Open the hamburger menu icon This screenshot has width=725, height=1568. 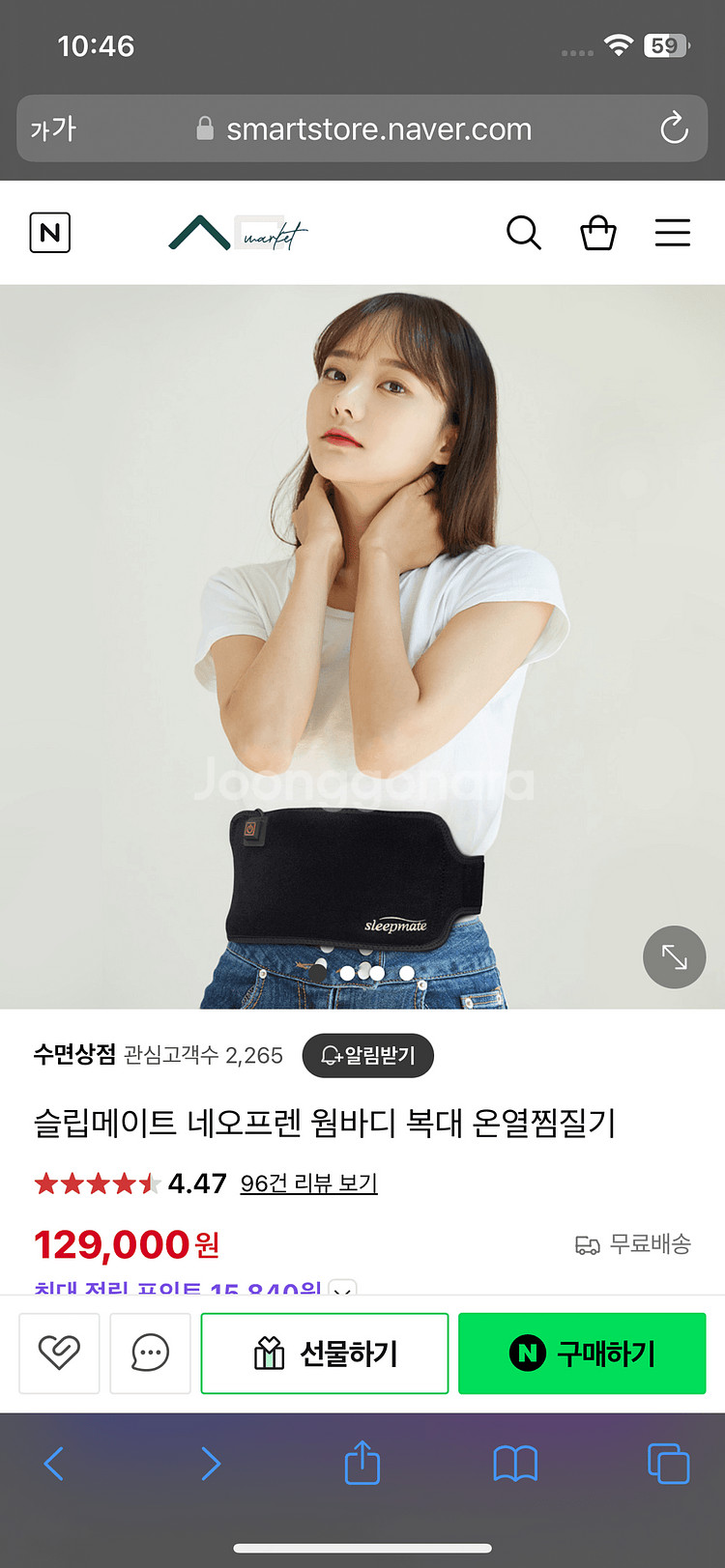[673, 233]
